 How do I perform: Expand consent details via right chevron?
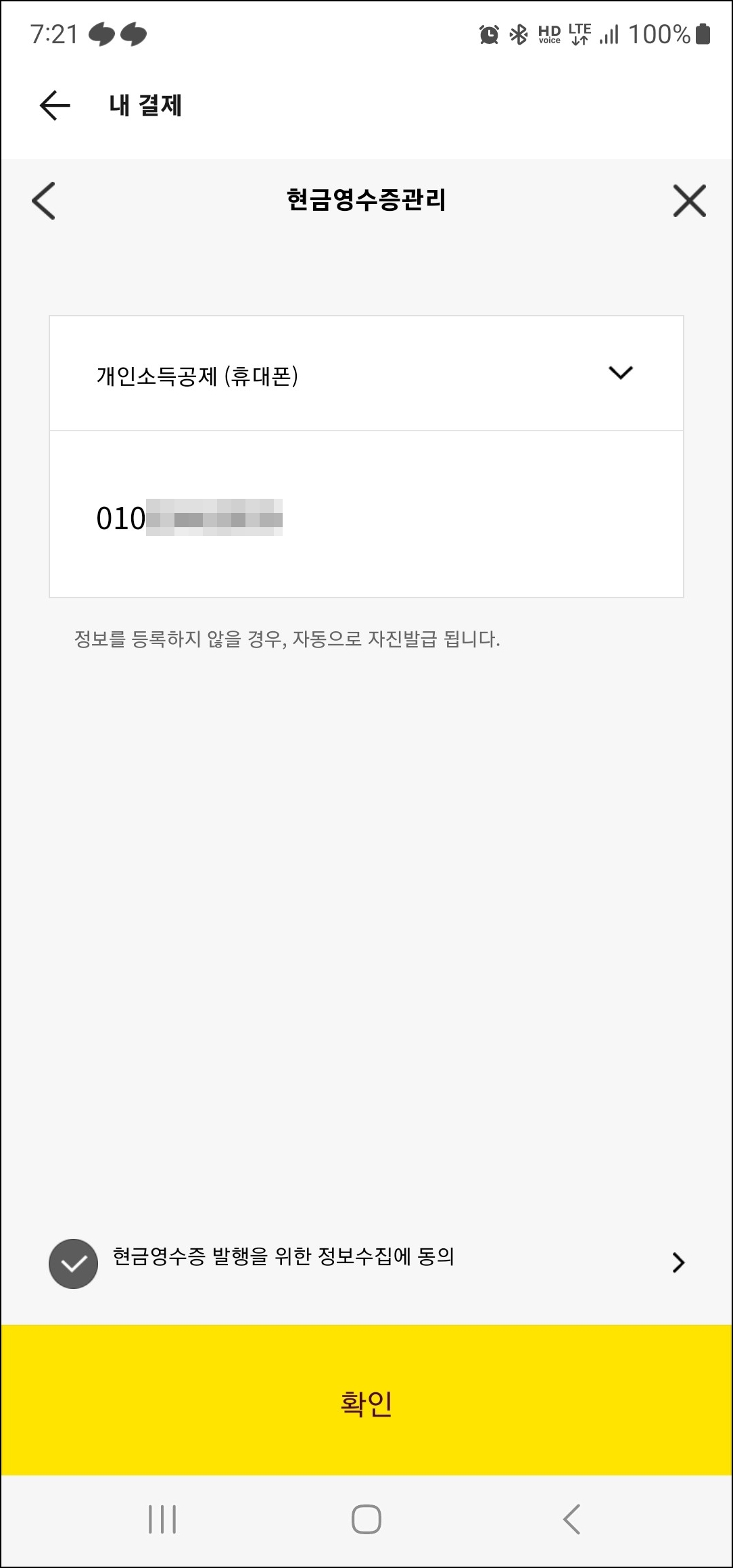pyautogui.click(x=678, y=1263)
